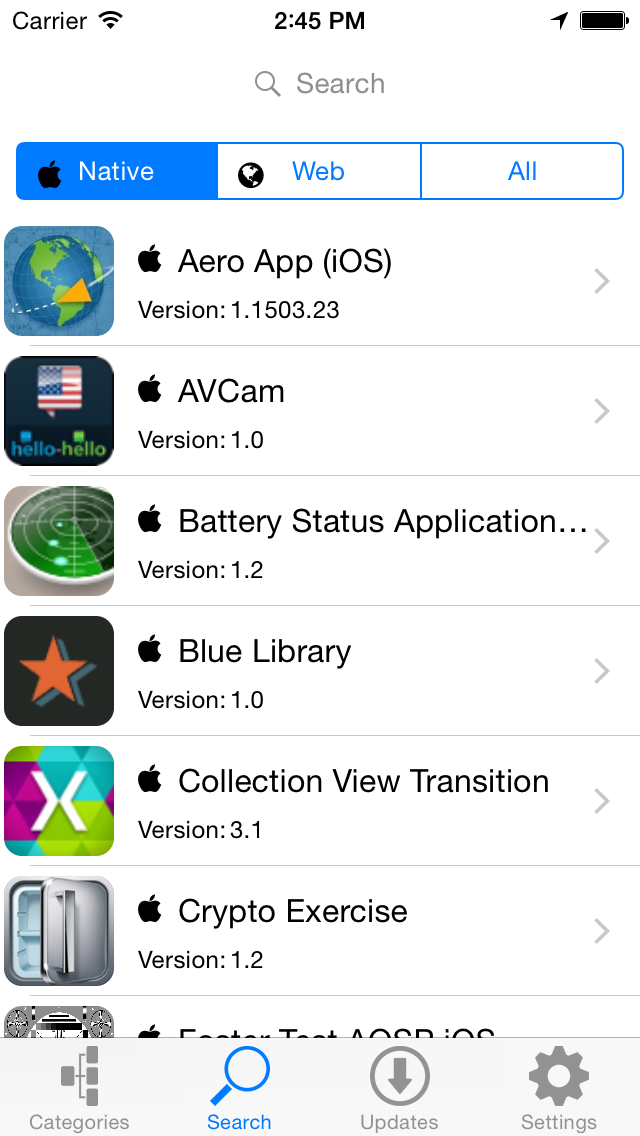View Battery Status Application row
This screenshot has width=640, height=1136.
[320, 541]
